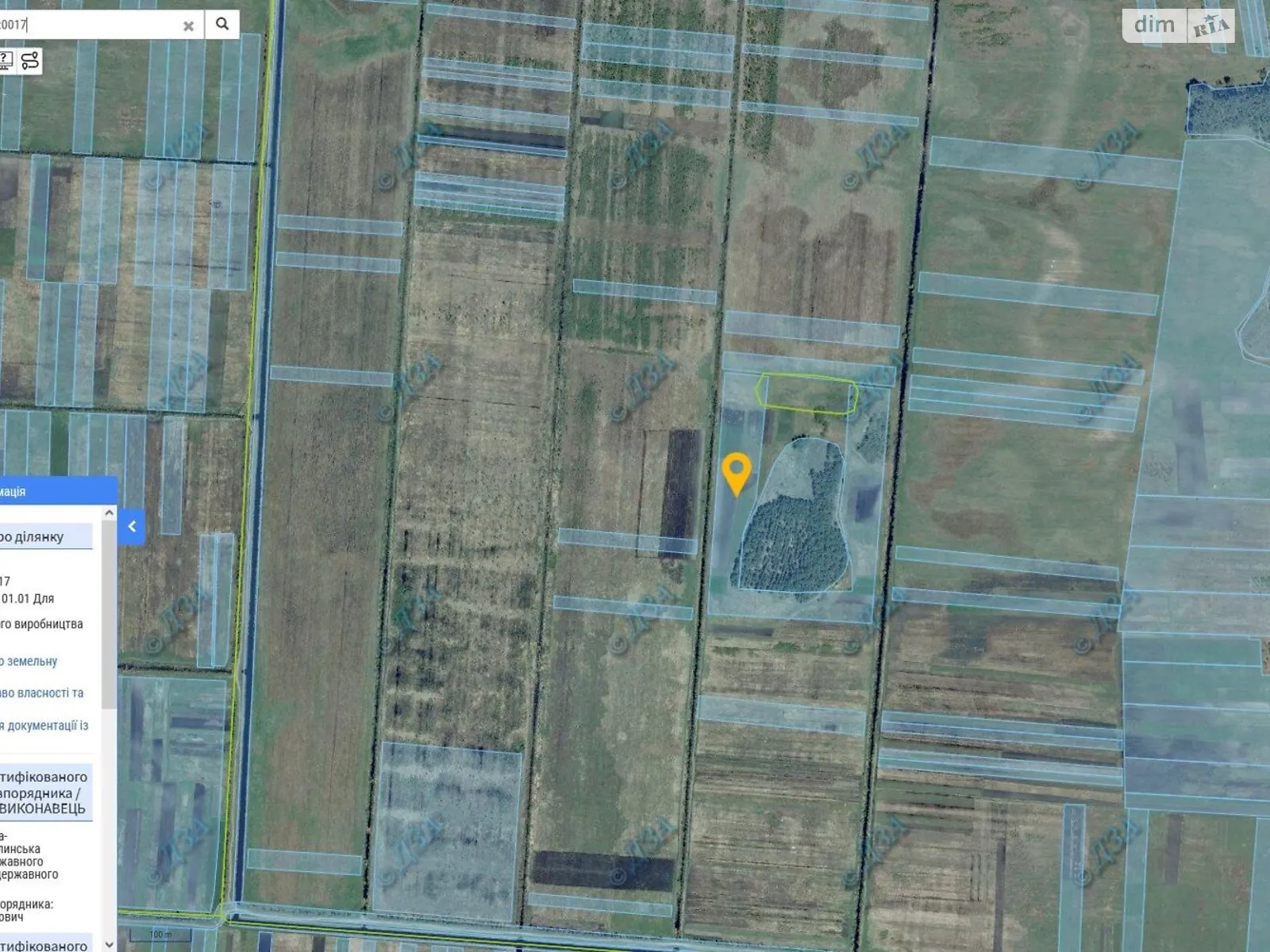Tap the panel scrollbar's down arrow
The width and height of the screenshot is (1270, 952).
point(110,944)
